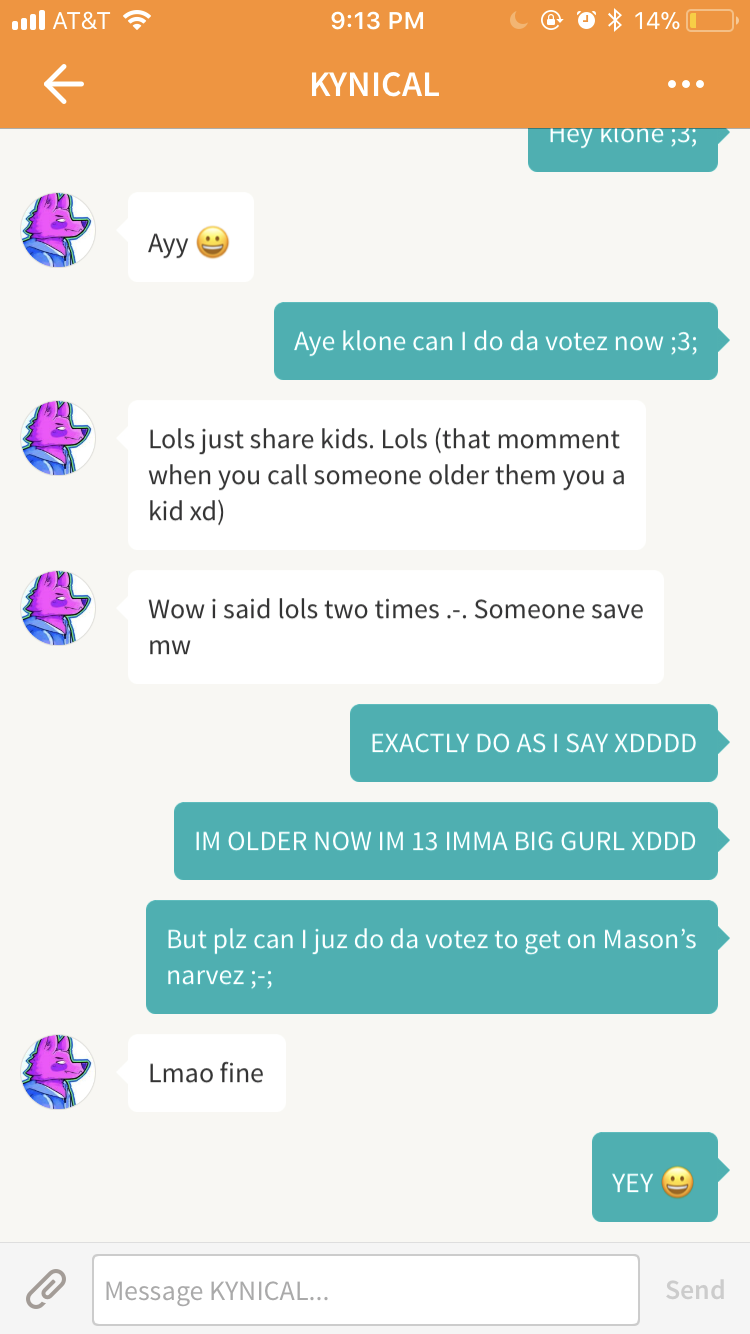Tap the paperclip attach icon
Viewport: 750px width, 1334px height.
point(46,1289)
